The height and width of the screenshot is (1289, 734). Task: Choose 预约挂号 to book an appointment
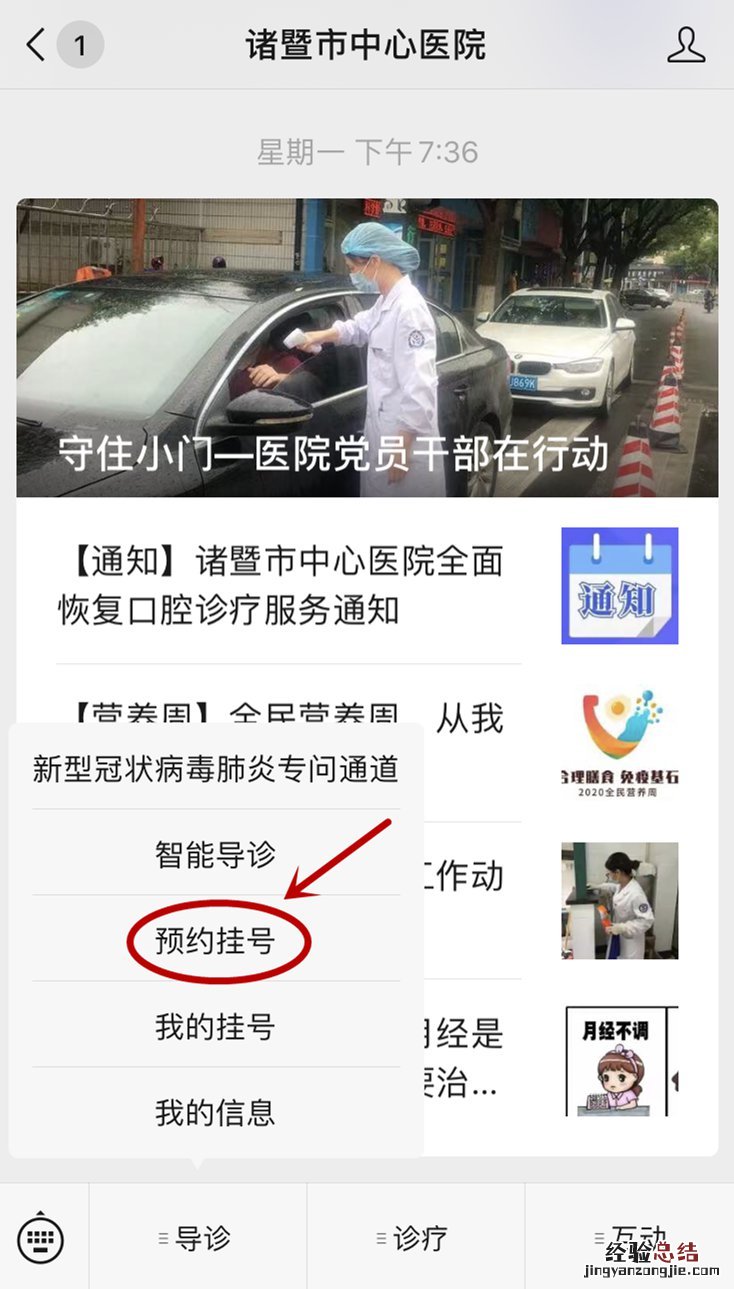click(216, 940)
